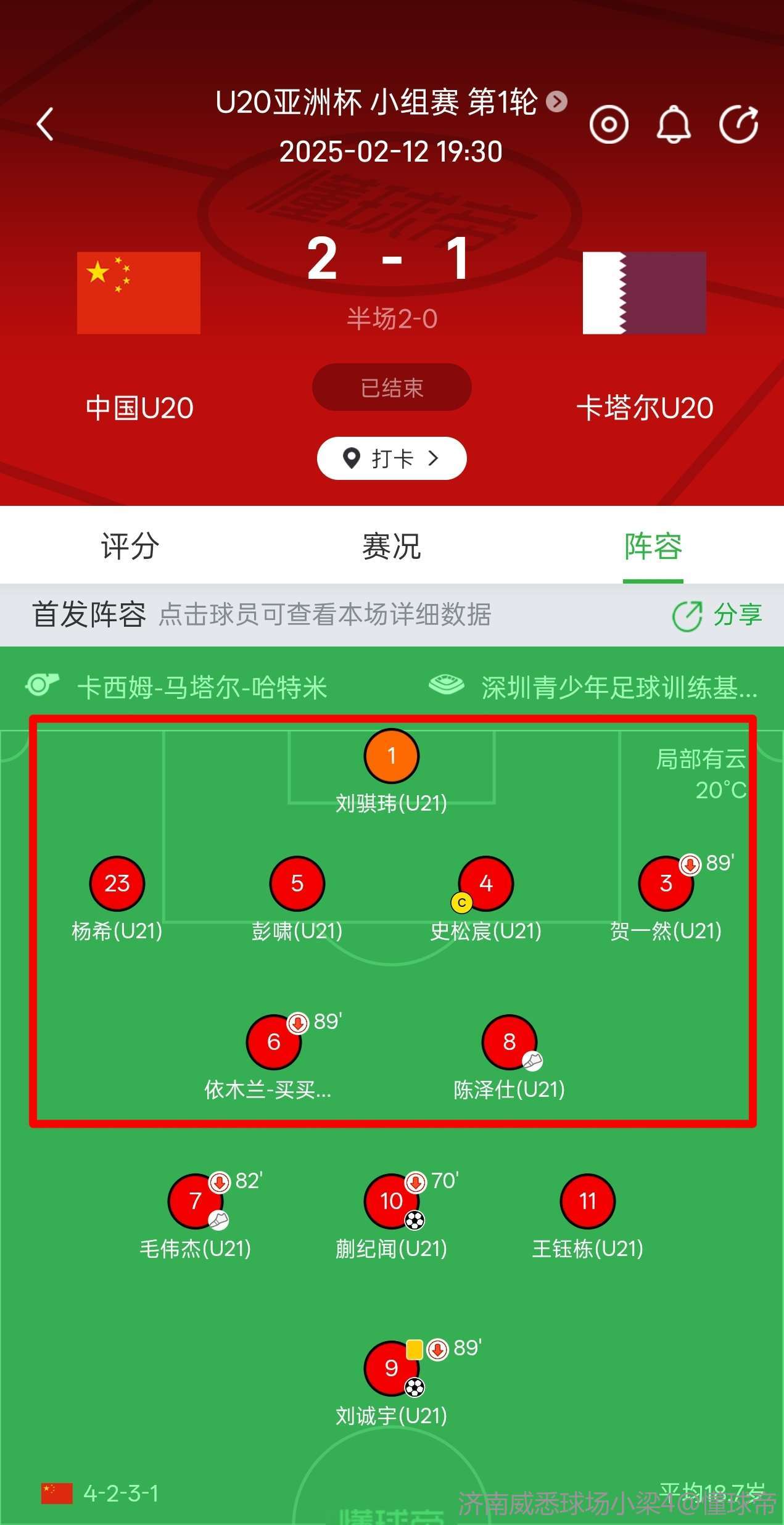This screenshot has height=1525, width=784.
Task: Go back using the top-left arrow
Action: point(46,124)
